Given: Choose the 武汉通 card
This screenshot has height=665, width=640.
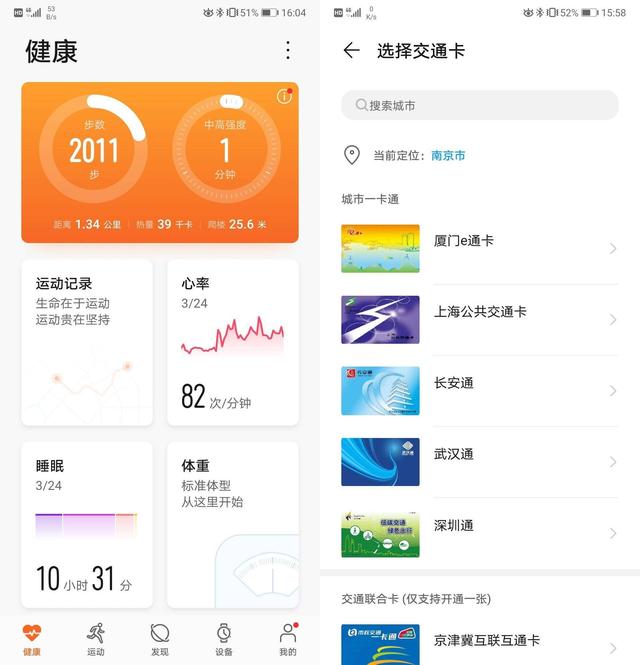Looking at the screenshot, I should click(480, 461).
